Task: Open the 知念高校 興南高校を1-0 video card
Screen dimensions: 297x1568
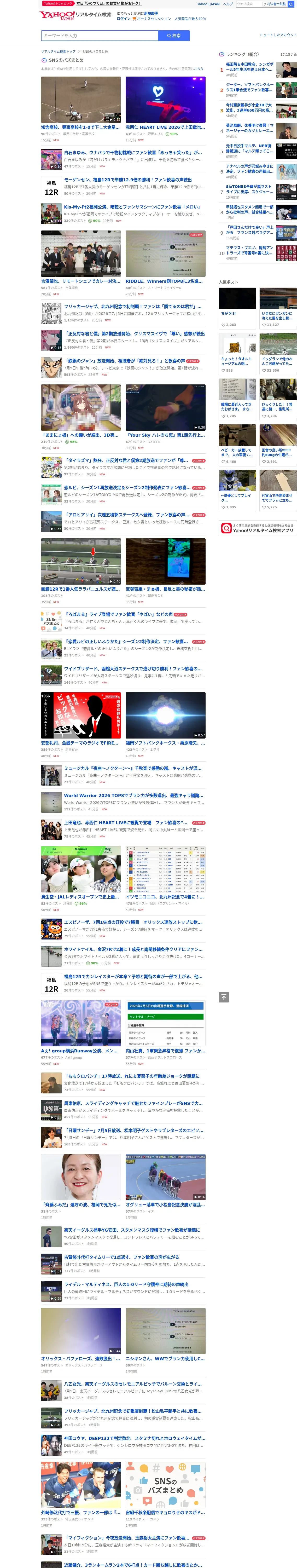Action: (x=81, y=109)
